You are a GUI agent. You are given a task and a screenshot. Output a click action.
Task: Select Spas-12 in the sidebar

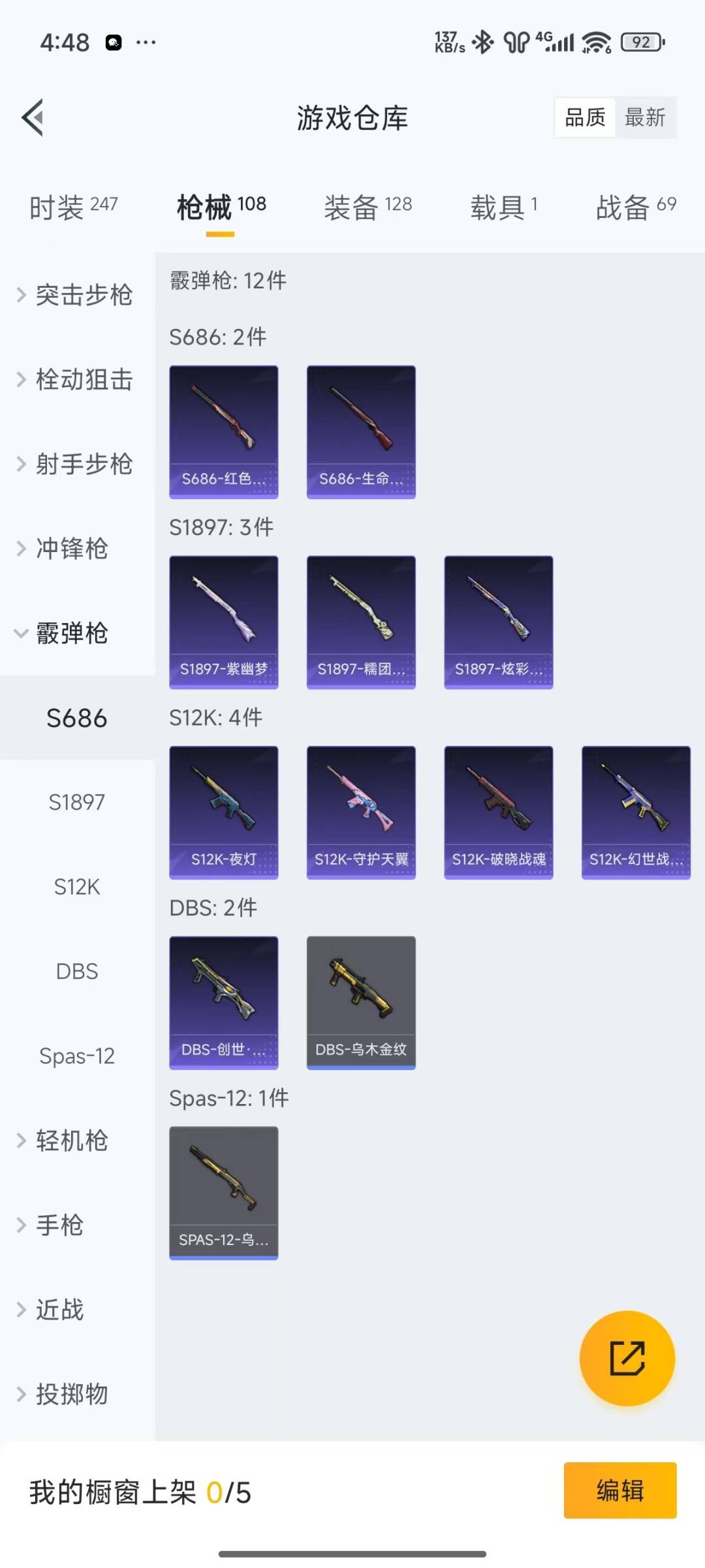tap(77, 1056)
